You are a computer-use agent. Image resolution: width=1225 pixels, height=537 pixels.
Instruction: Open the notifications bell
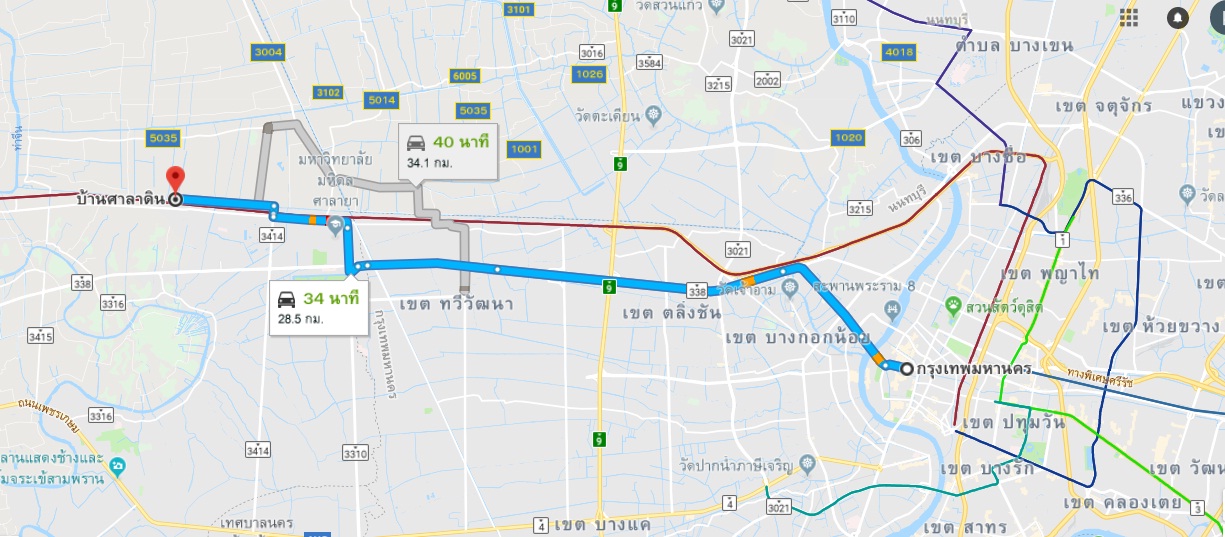tap(1178, 18)
